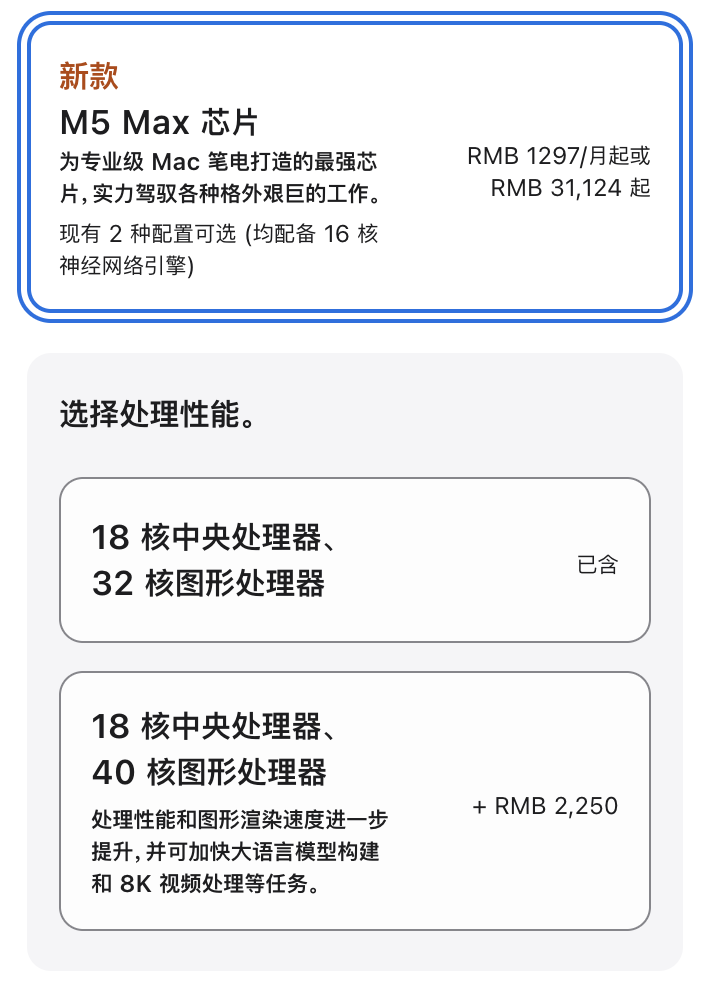The image size is (708, 988).
Task: Pick the 40 核图形处理器 upgrade option
Action: [354, 801]
